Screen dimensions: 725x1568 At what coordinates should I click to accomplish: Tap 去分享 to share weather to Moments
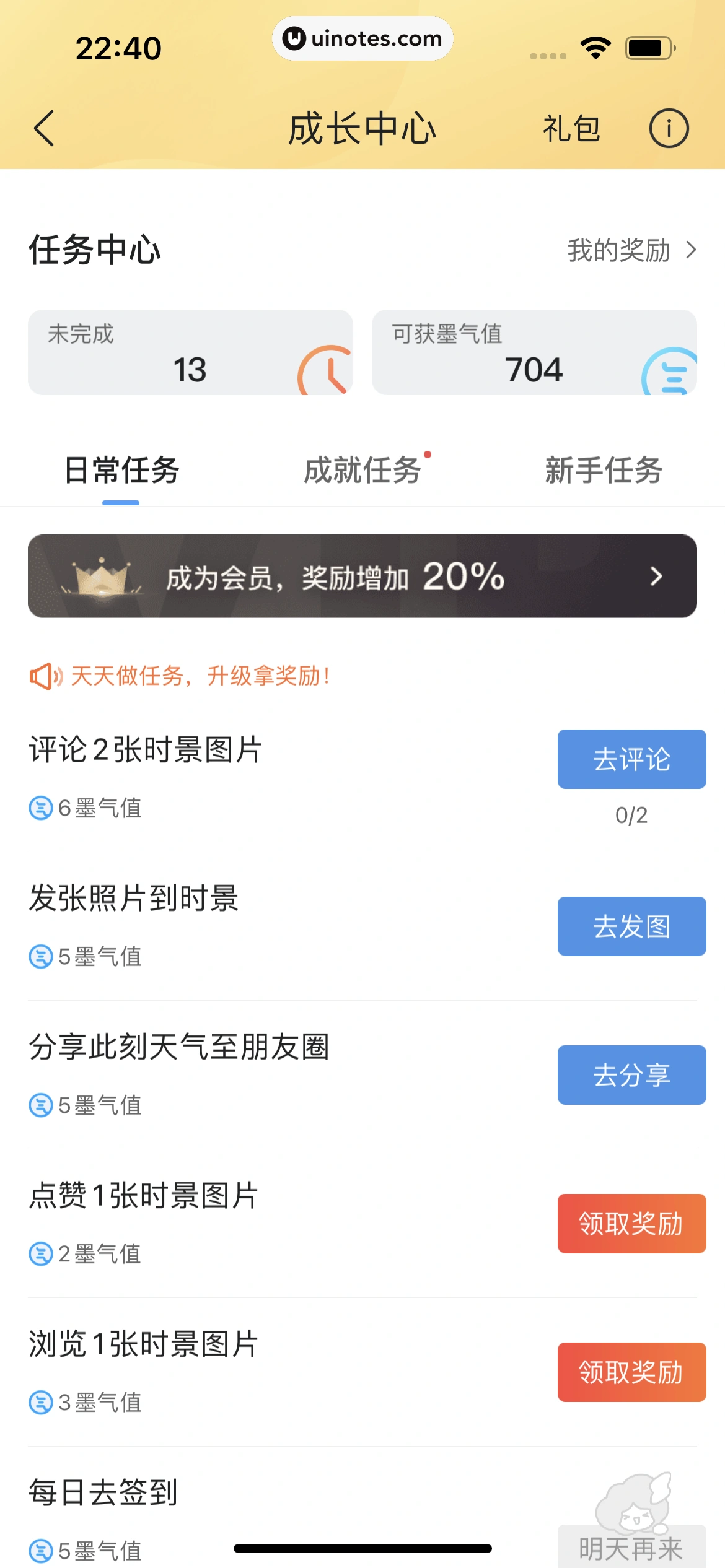pyautogui.click(x=631, y=1076)
